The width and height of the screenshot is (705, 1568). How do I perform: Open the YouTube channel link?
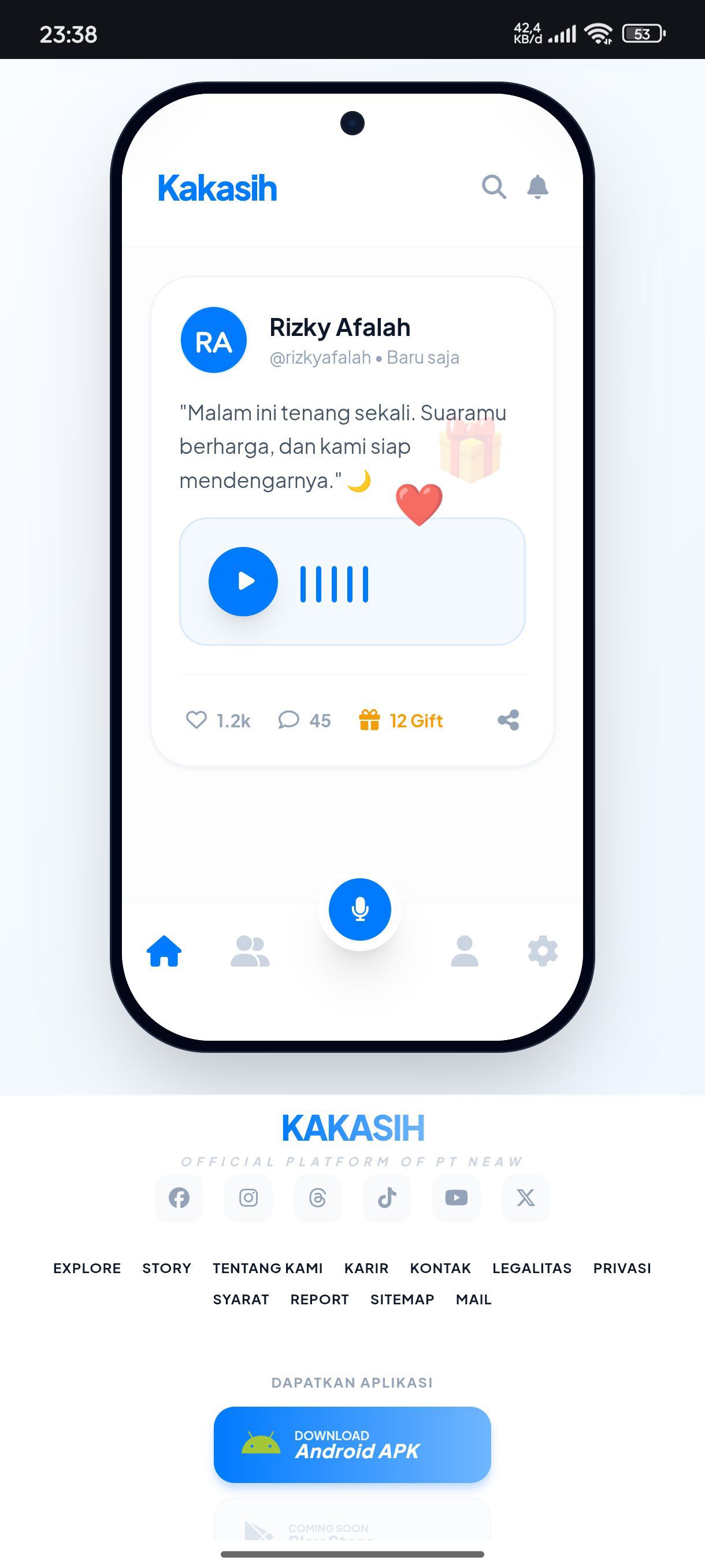456,1198
